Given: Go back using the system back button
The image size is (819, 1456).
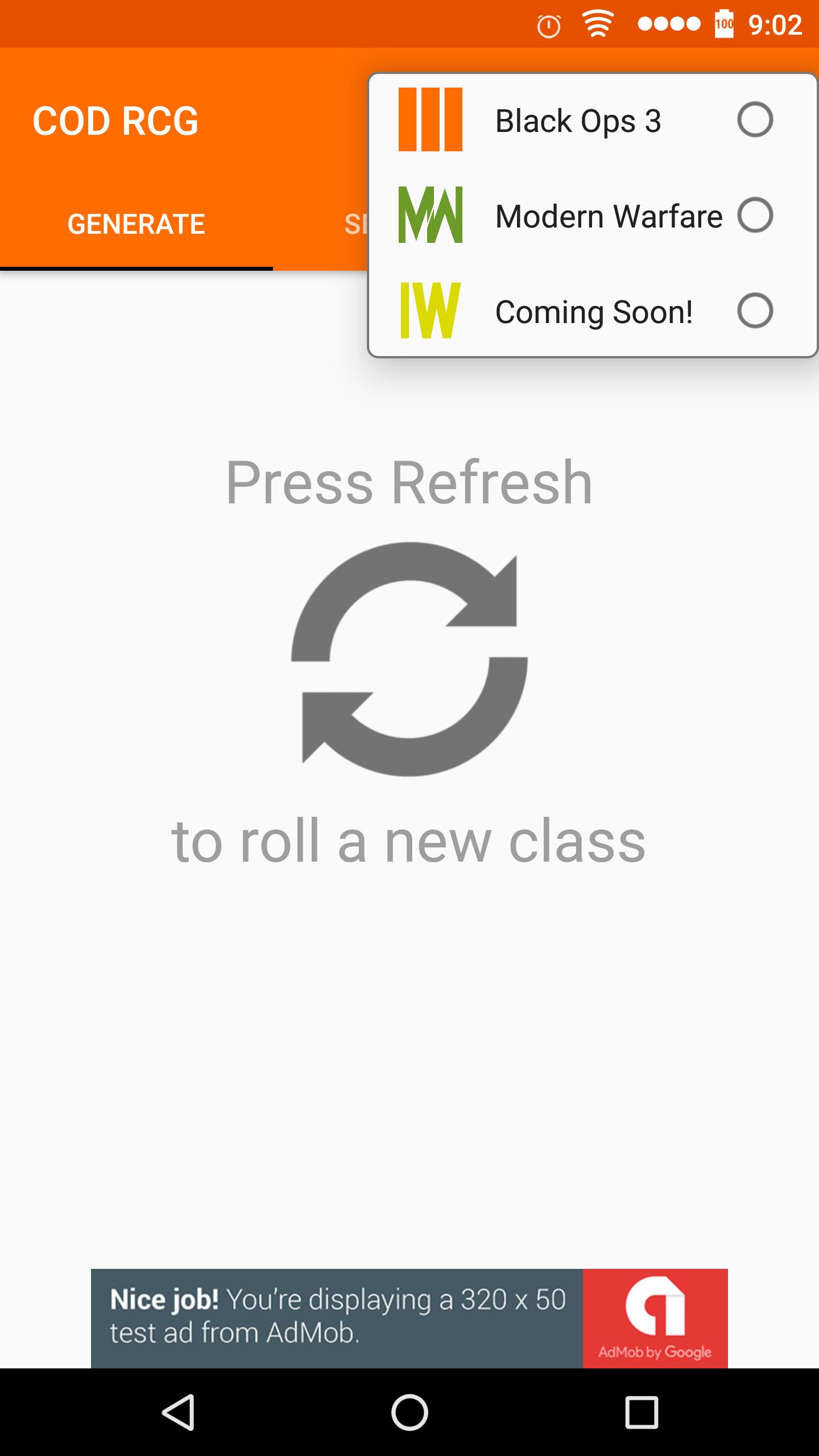Looking at the screenshot, I should (179, 1412).
